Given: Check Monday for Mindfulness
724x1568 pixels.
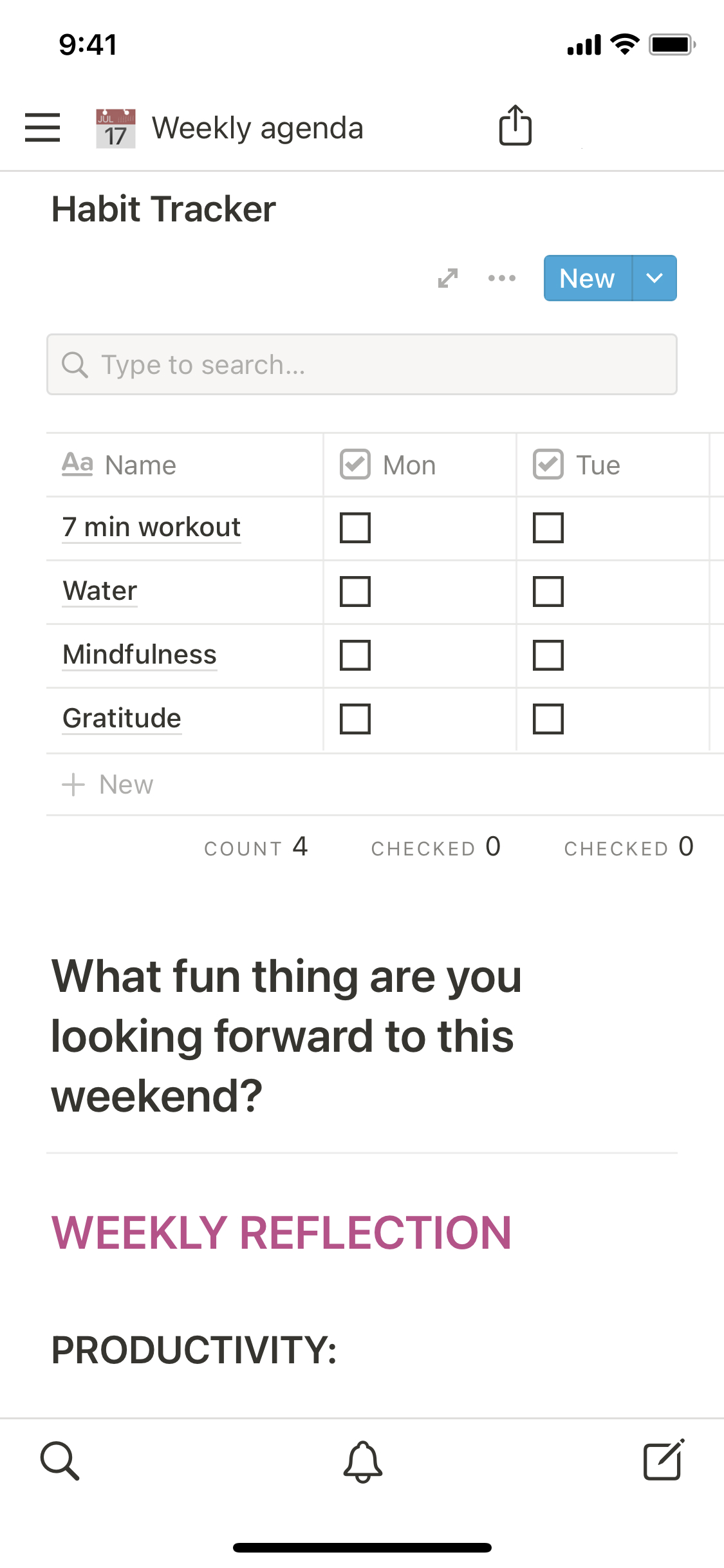Looking at the screenshot, I should (x=355, y=655).
